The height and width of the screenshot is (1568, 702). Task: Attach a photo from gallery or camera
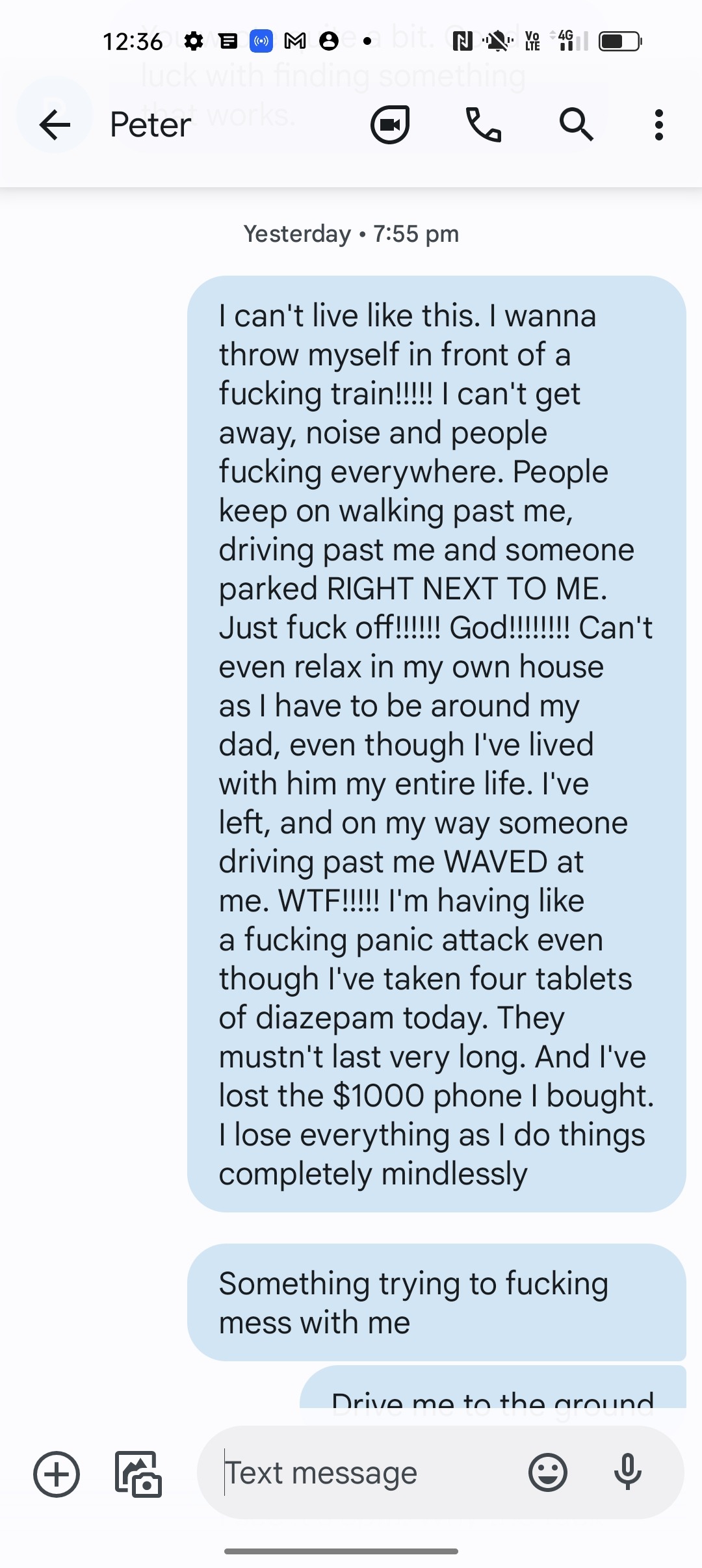coord(138,1474)
